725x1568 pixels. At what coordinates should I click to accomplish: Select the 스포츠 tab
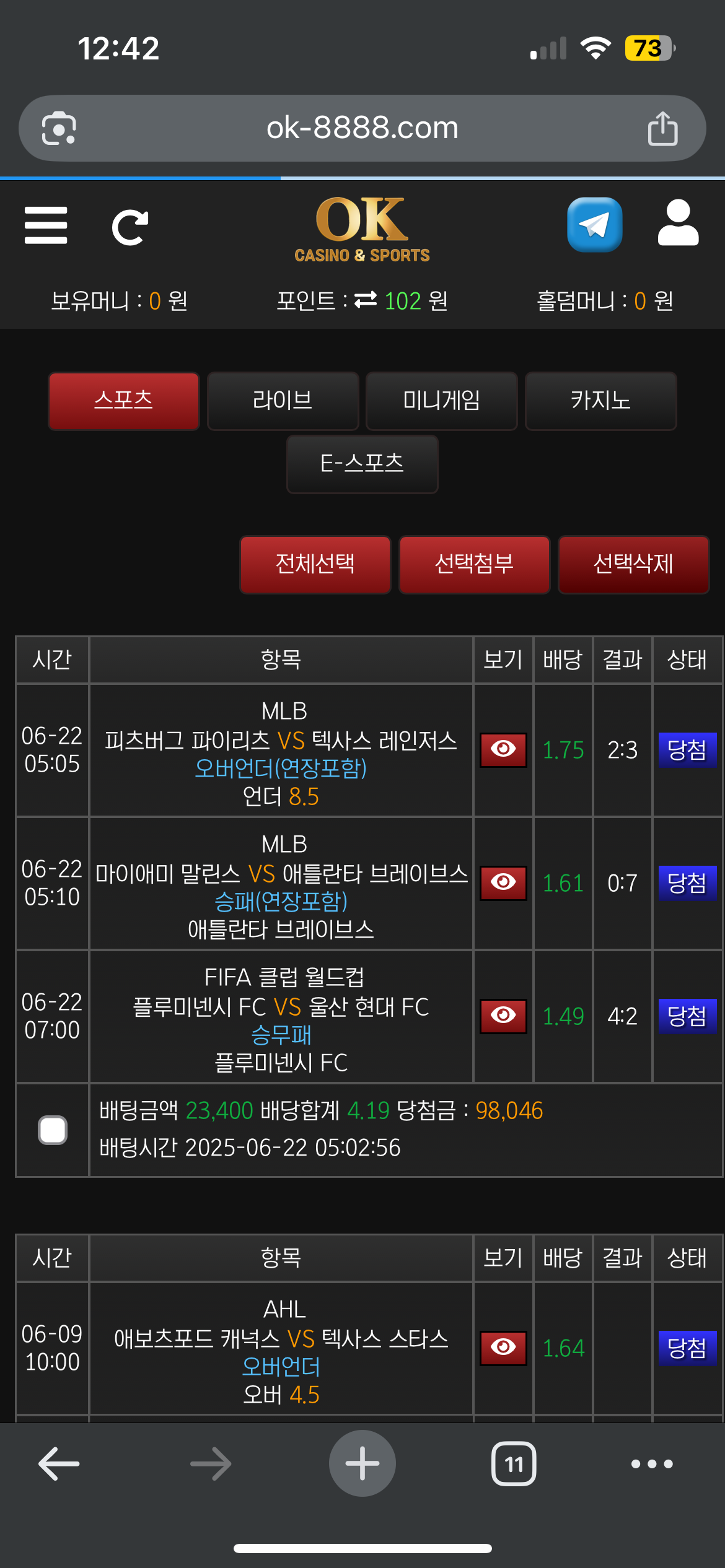123,401
